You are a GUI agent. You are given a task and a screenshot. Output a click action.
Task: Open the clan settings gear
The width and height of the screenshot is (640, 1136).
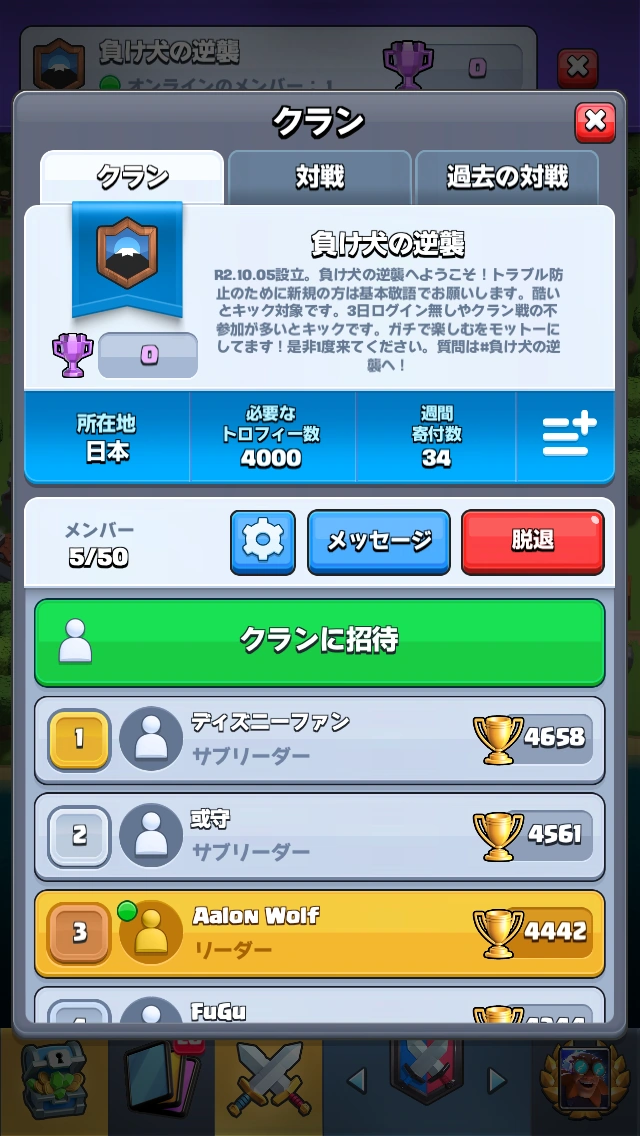(263, 542)
